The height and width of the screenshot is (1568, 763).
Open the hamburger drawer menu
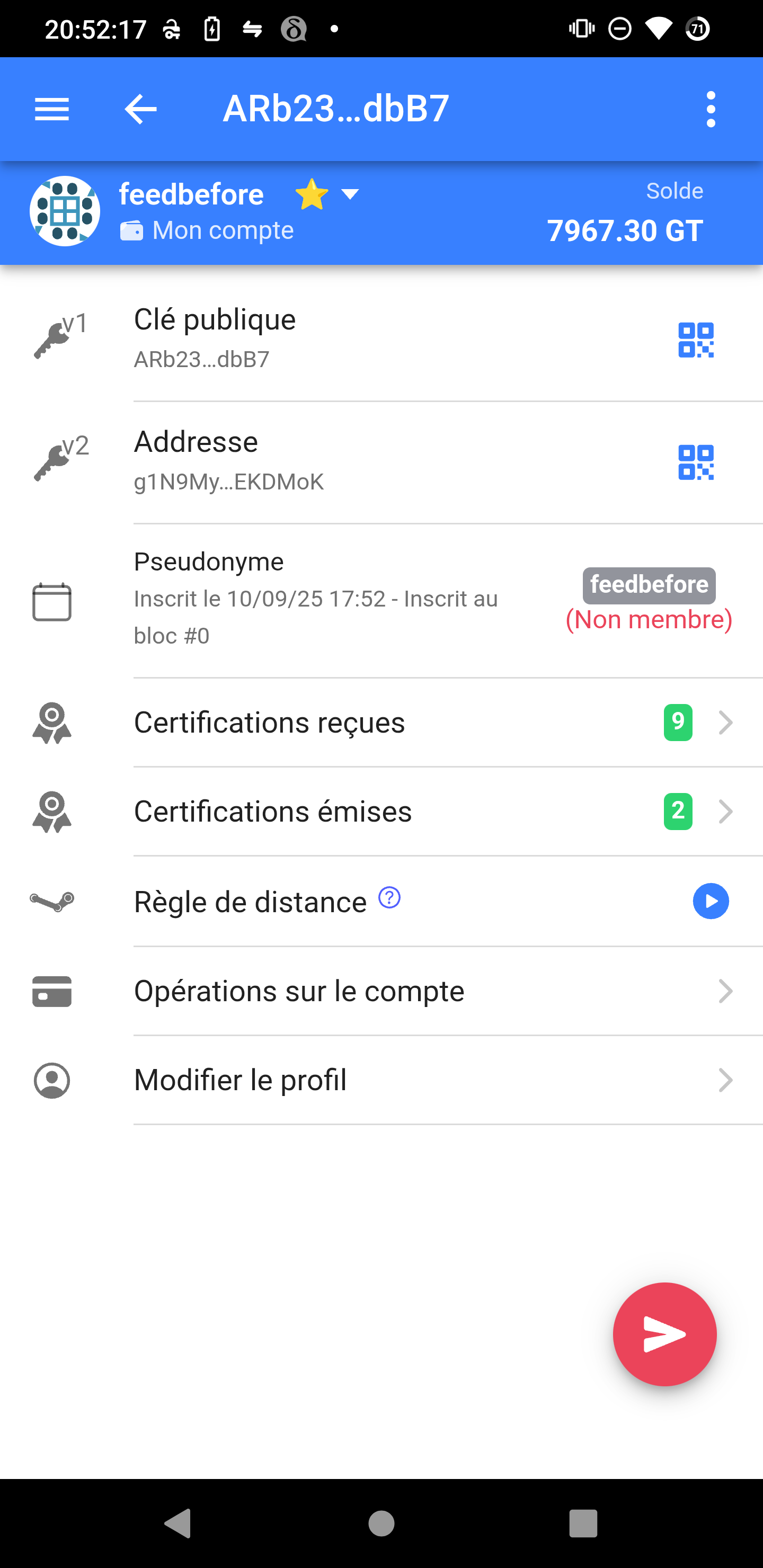pos(52,110)
